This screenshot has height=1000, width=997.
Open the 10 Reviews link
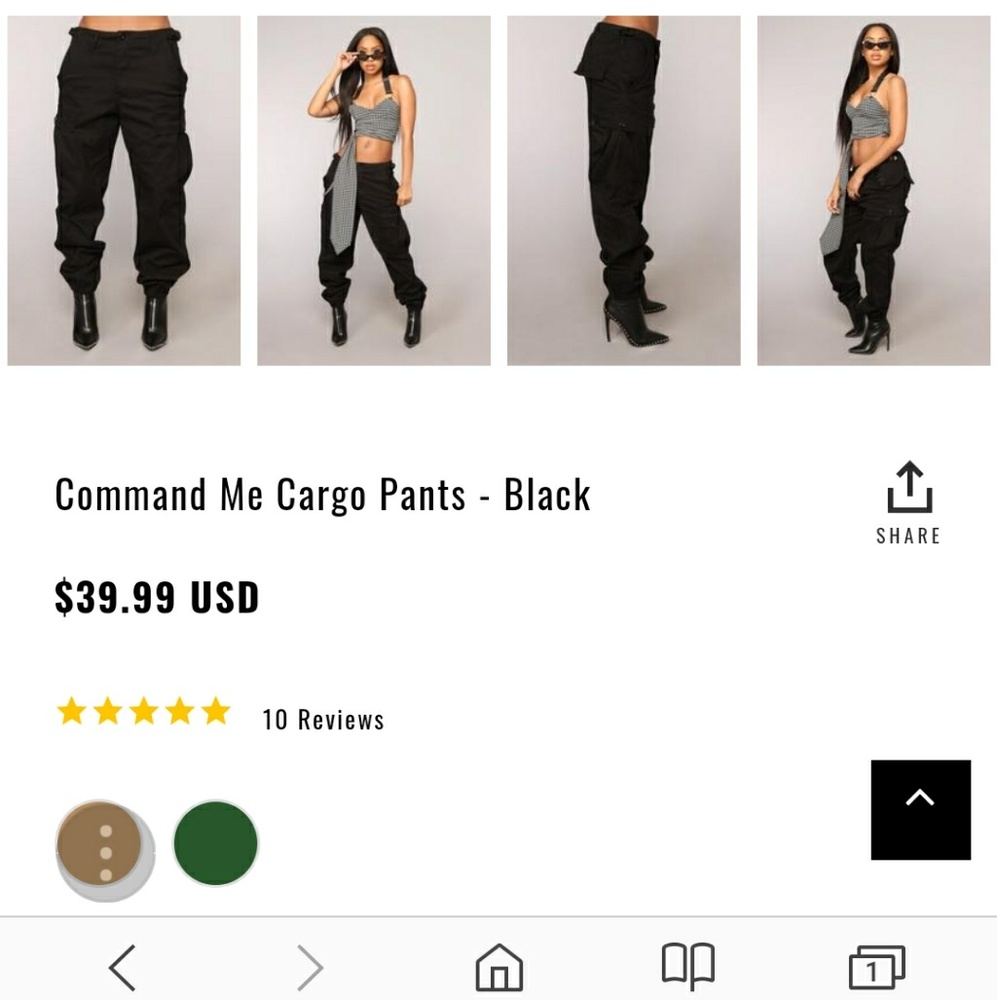click(x=322, y=718)
